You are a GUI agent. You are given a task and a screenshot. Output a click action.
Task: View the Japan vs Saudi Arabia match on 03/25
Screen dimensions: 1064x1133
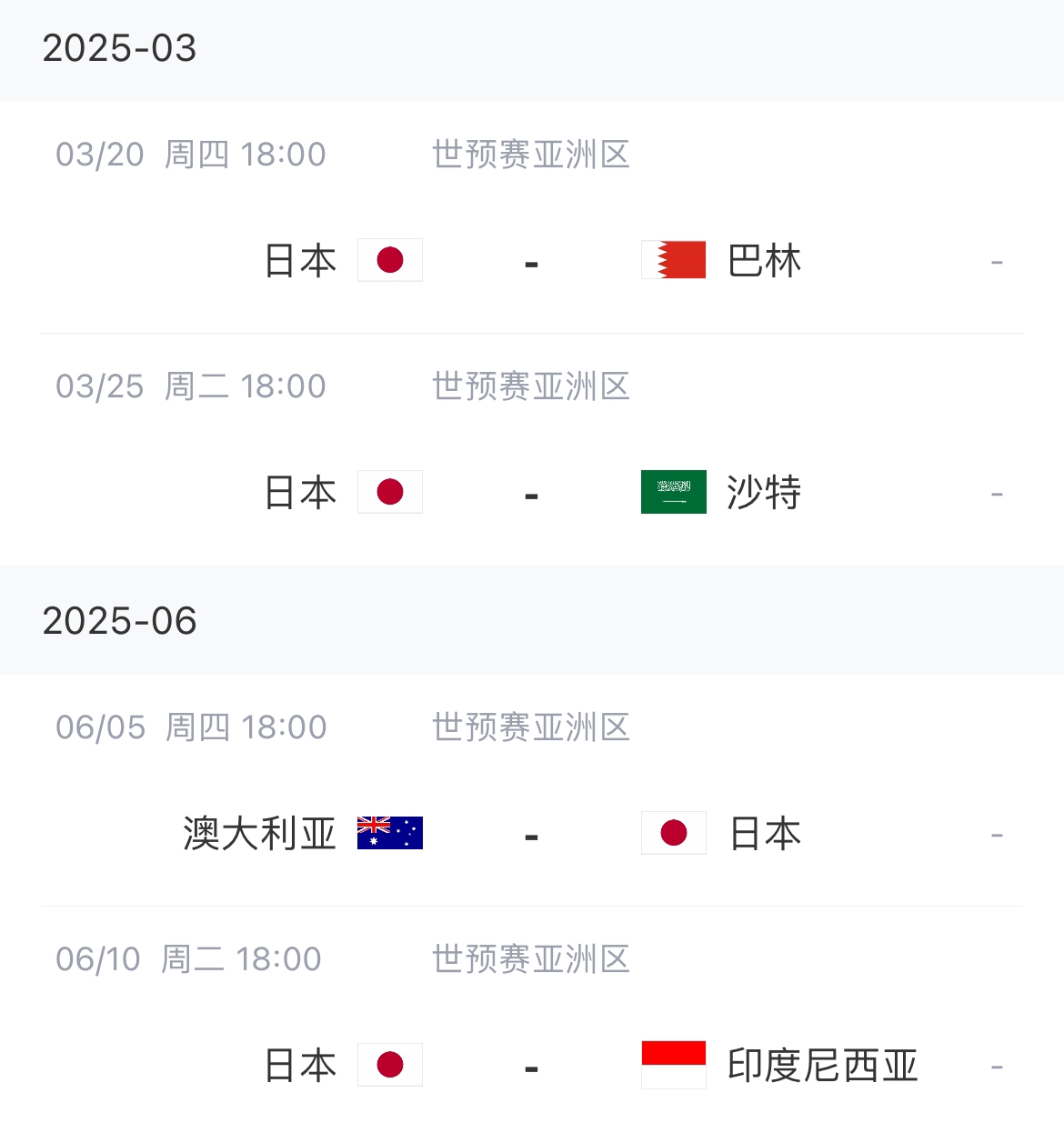pos(532,494)
